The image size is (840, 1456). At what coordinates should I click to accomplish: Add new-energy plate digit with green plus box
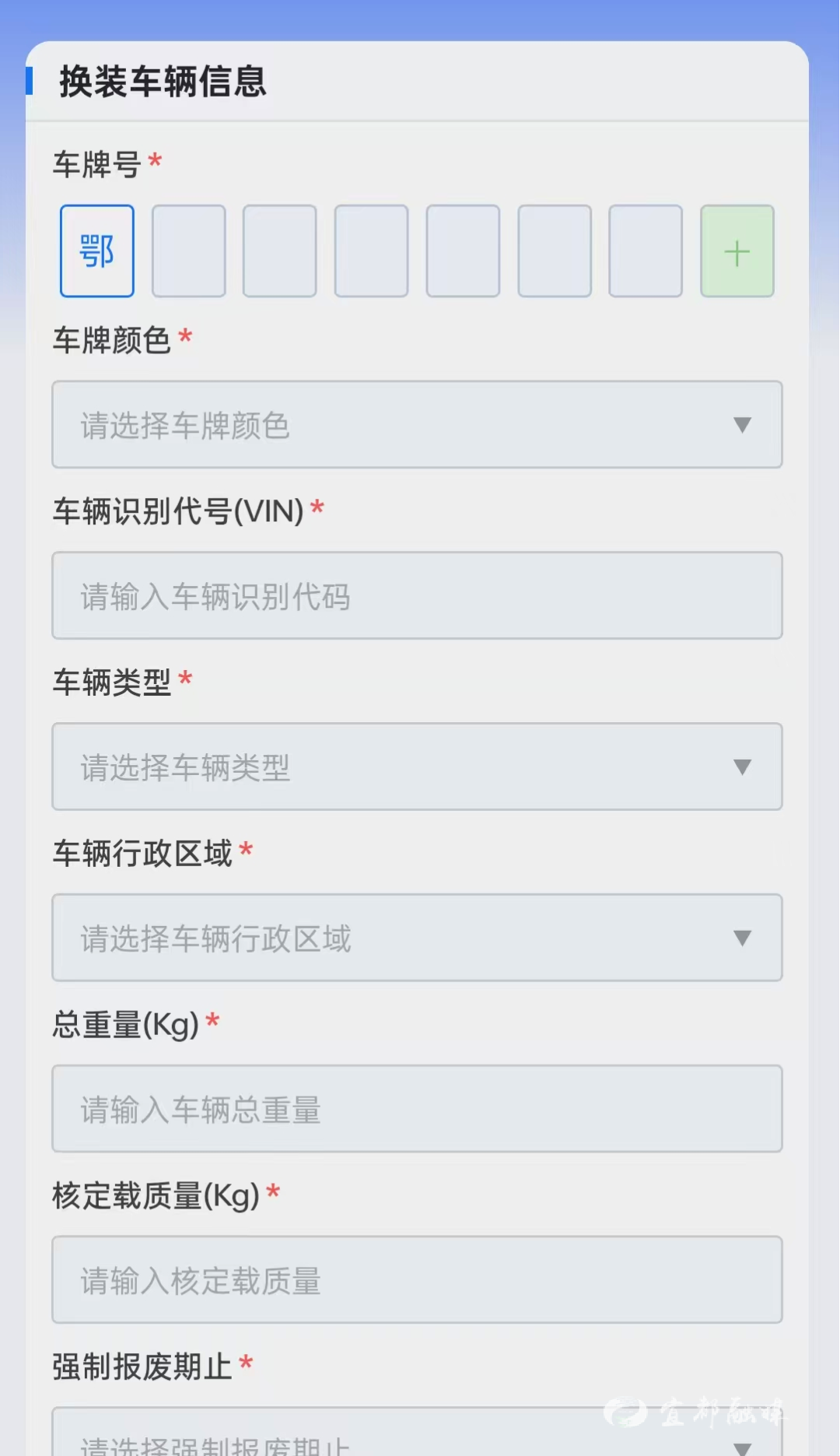coord(737,251)
